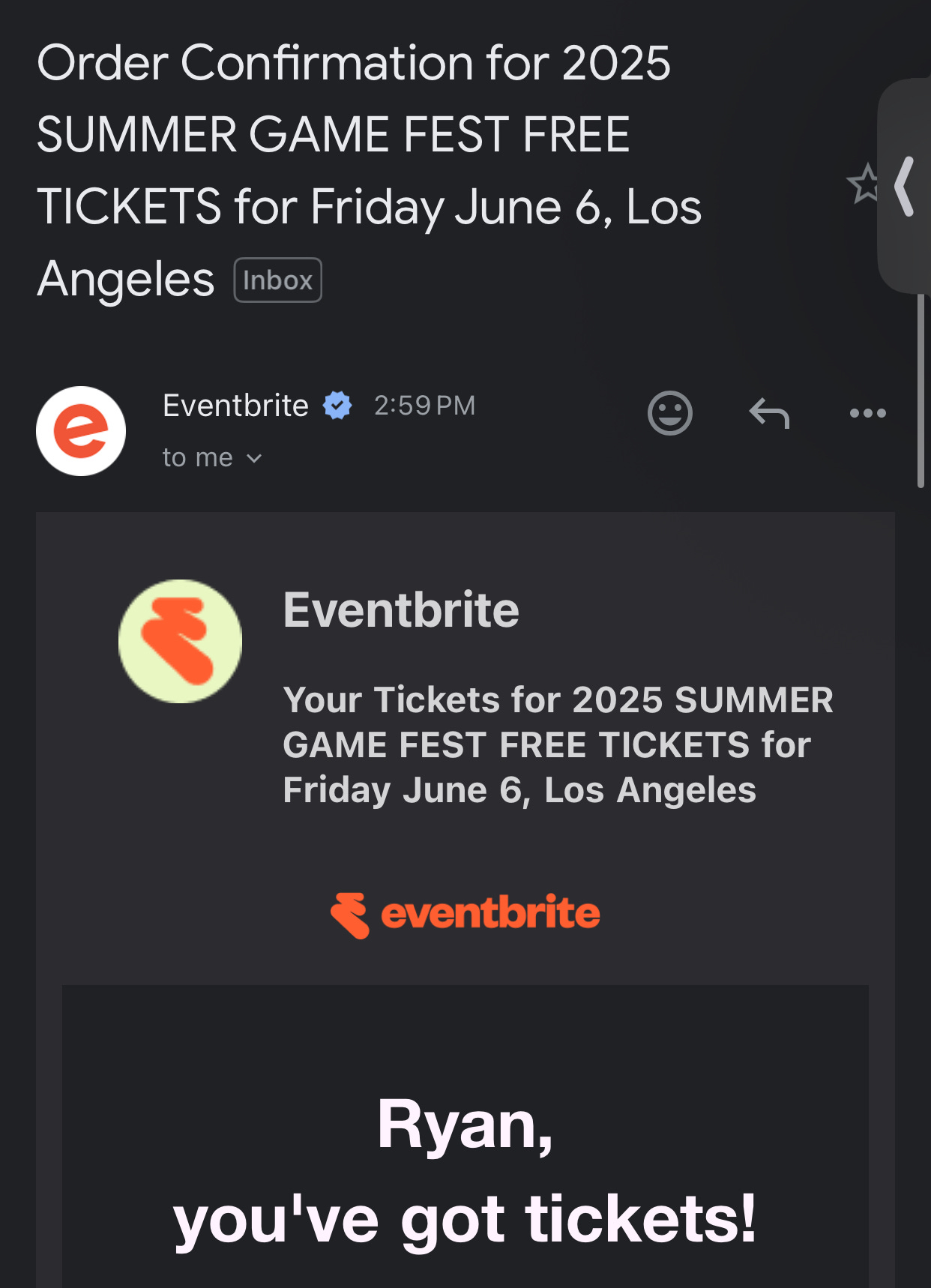Reply to the Eventbrite email

(x=769, y=413)
